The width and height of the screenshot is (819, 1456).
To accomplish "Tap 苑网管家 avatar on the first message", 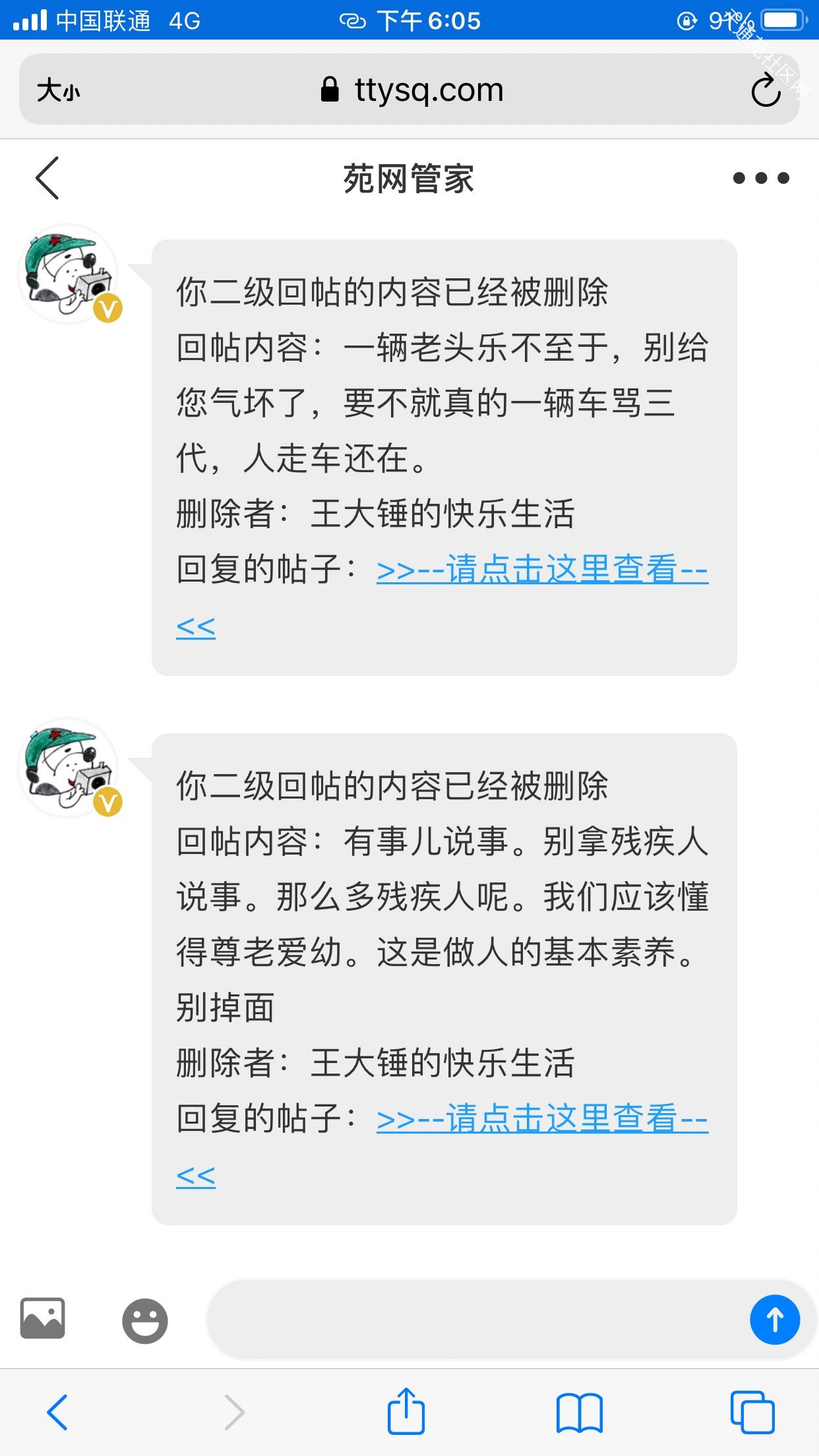I will (69, 274).
